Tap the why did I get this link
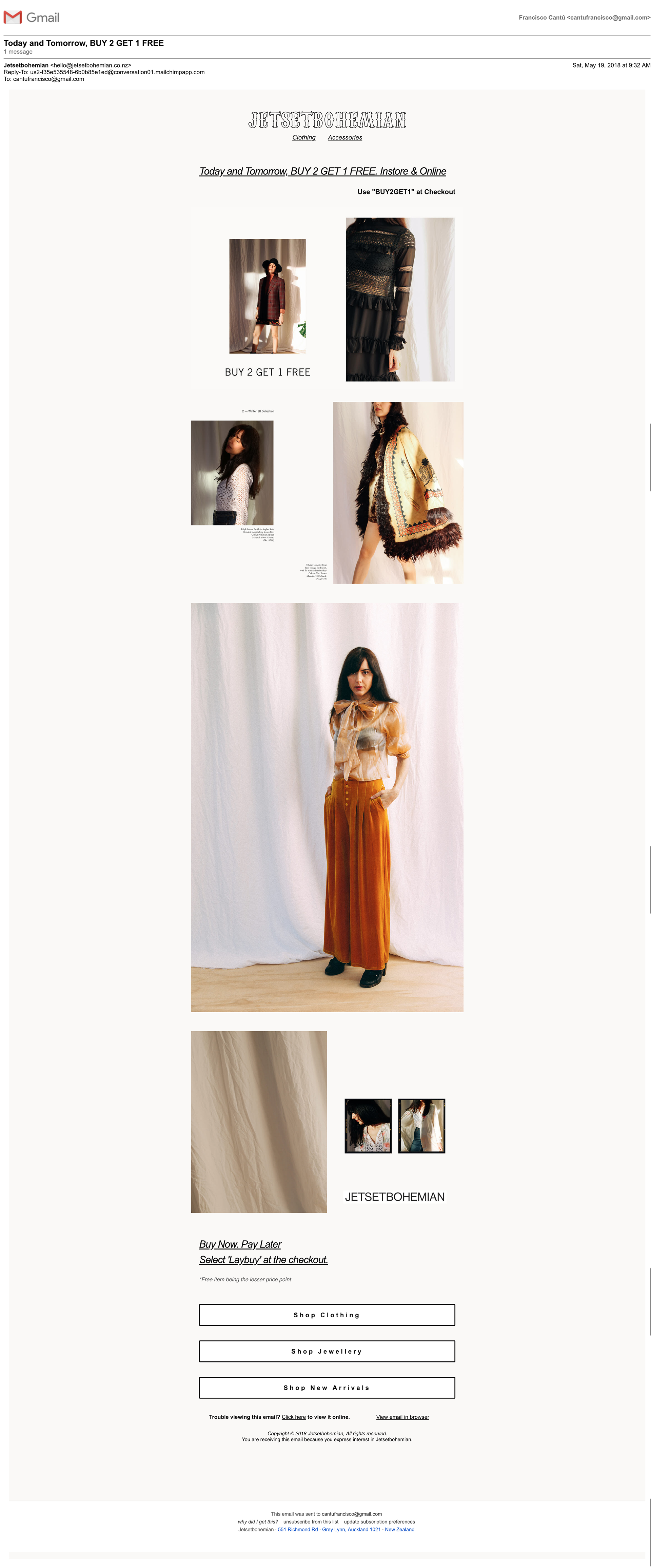 pos(257,1522)
